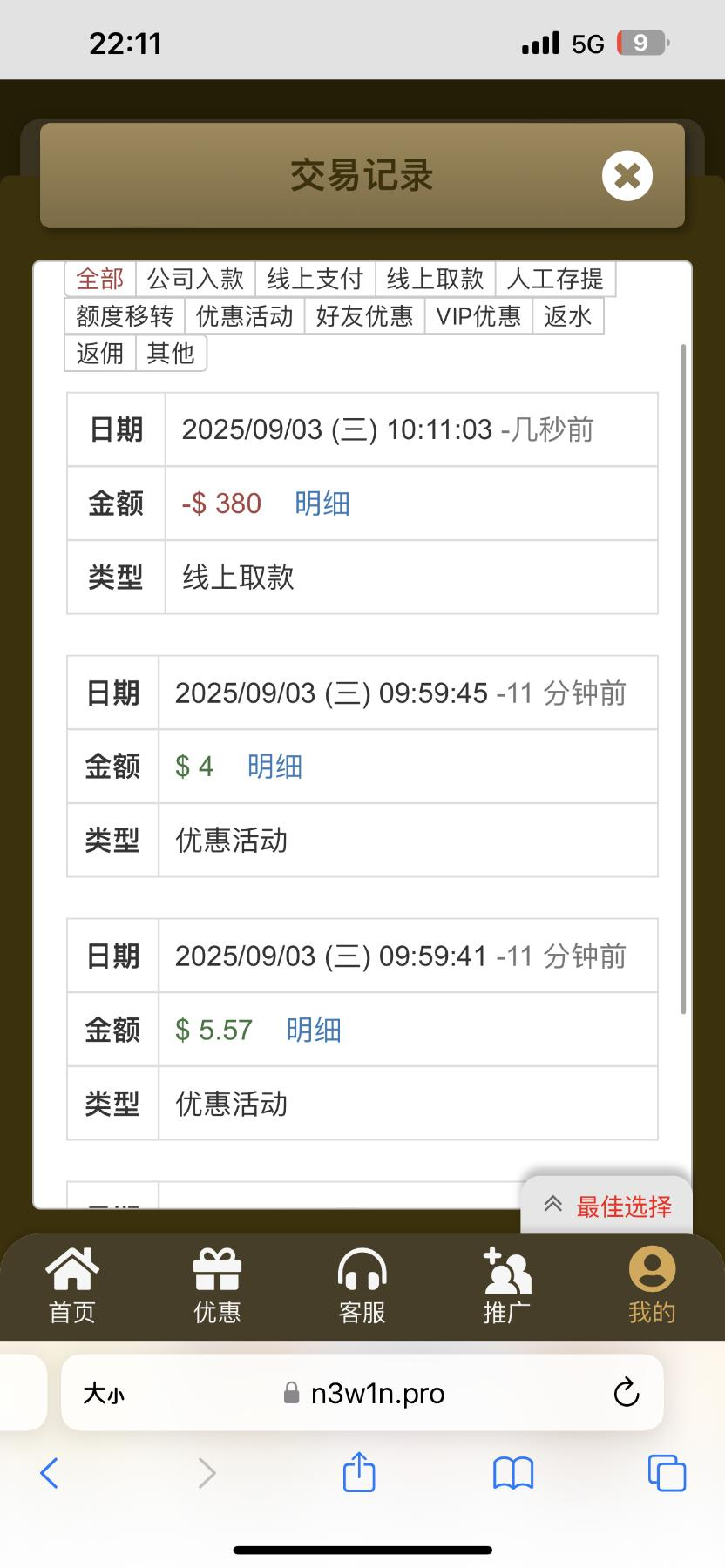Tap the 其他 filter tab
Screen dimensions: 725x1568
[171, 353]
